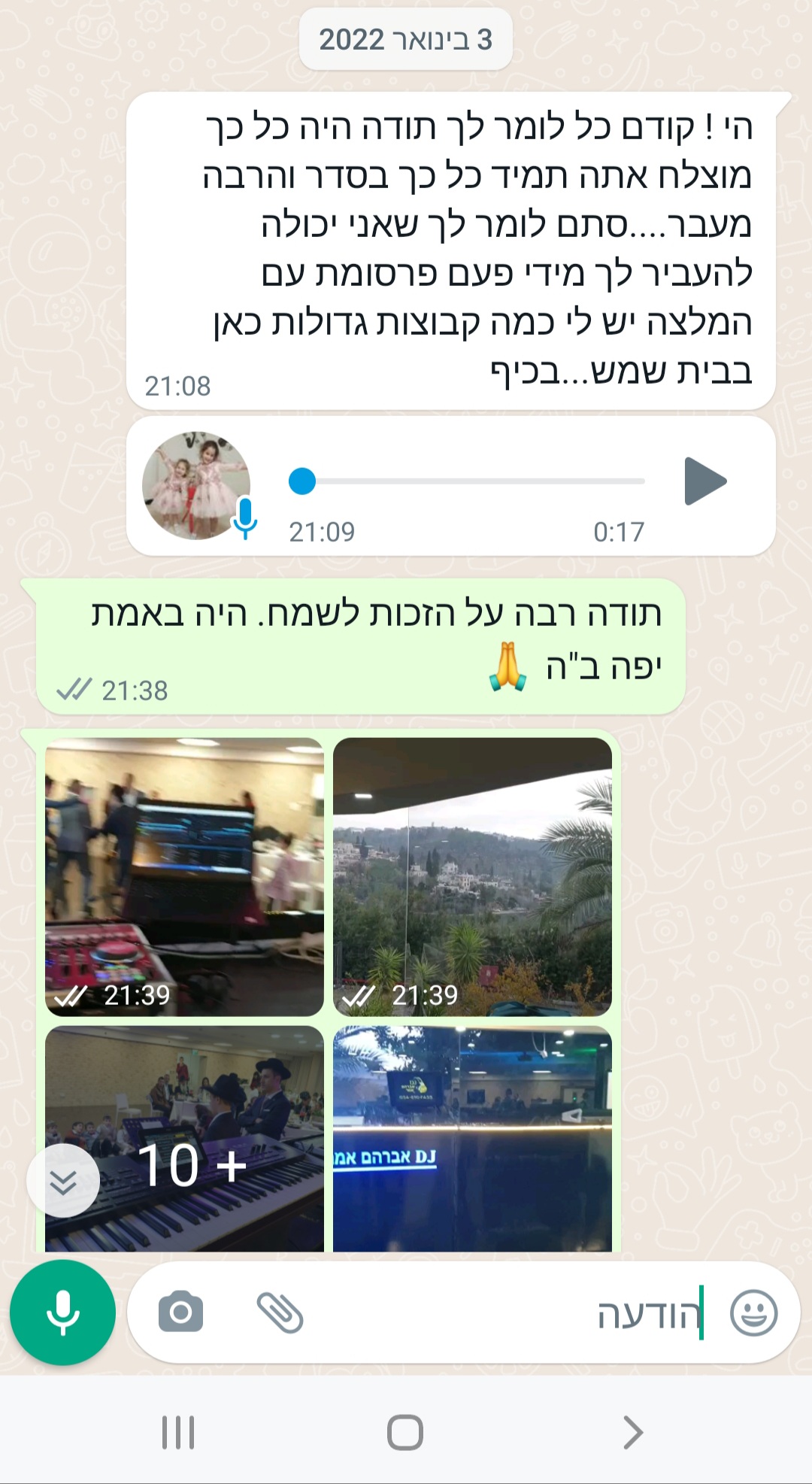Tap the voice message progress slider
The image size is (812, 1484).
point(467,481)
